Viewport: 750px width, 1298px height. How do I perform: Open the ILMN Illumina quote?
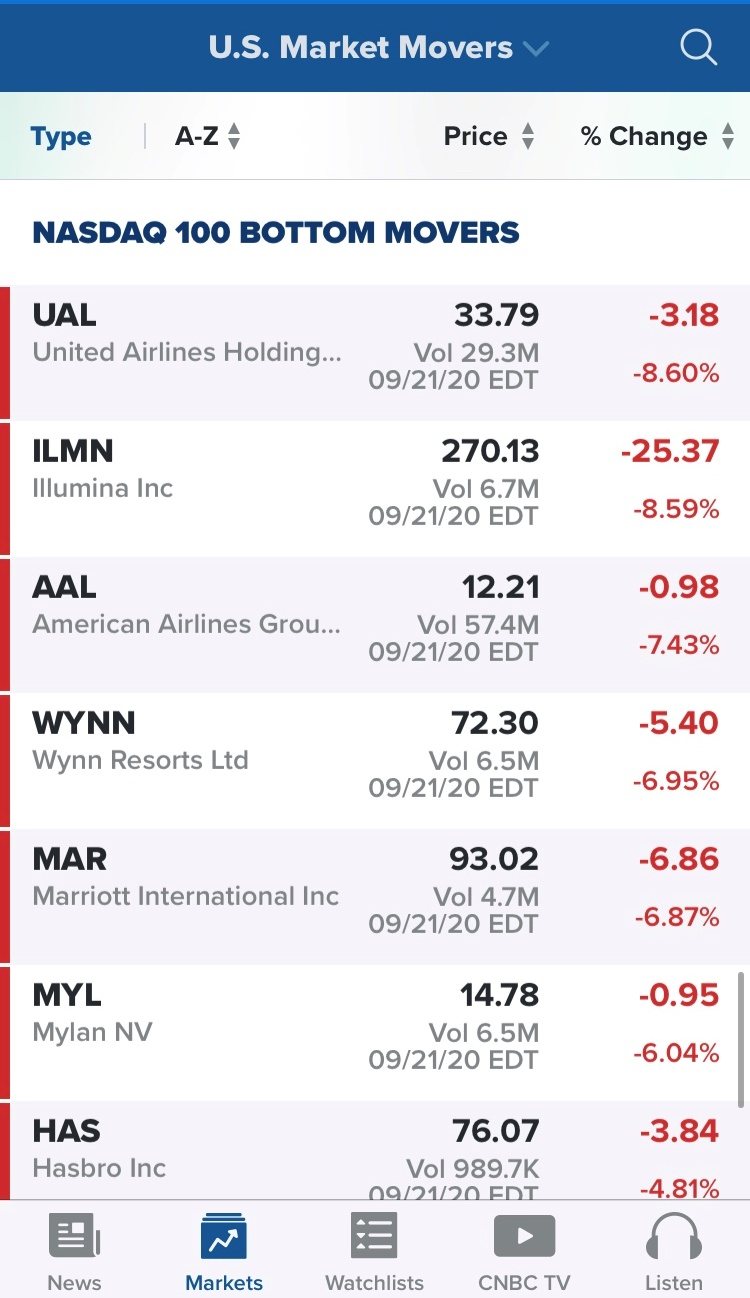point(375,488)
